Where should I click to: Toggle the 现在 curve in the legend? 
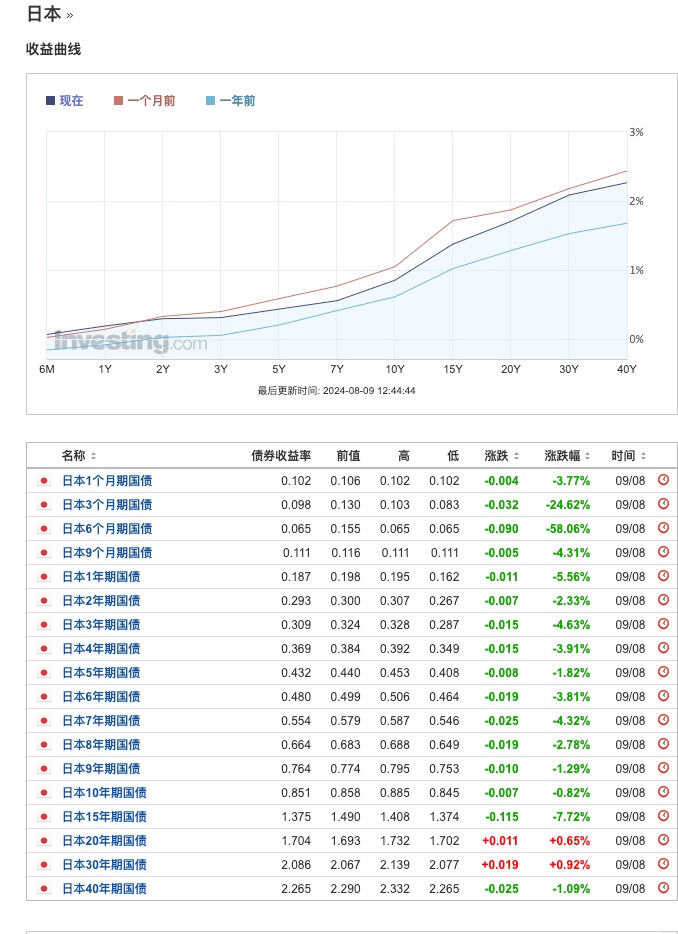point(65,101)
